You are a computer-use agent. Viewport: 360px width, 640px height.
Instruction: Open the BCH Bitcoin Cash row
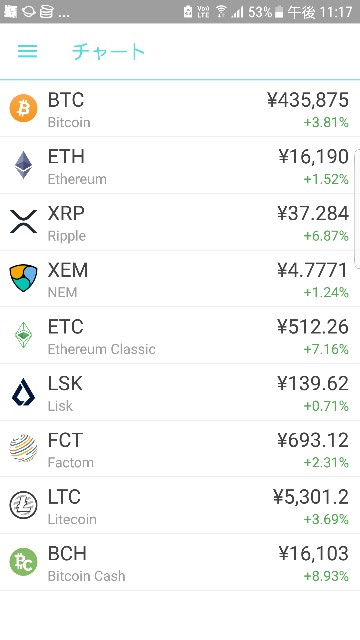tap(180, 562)
